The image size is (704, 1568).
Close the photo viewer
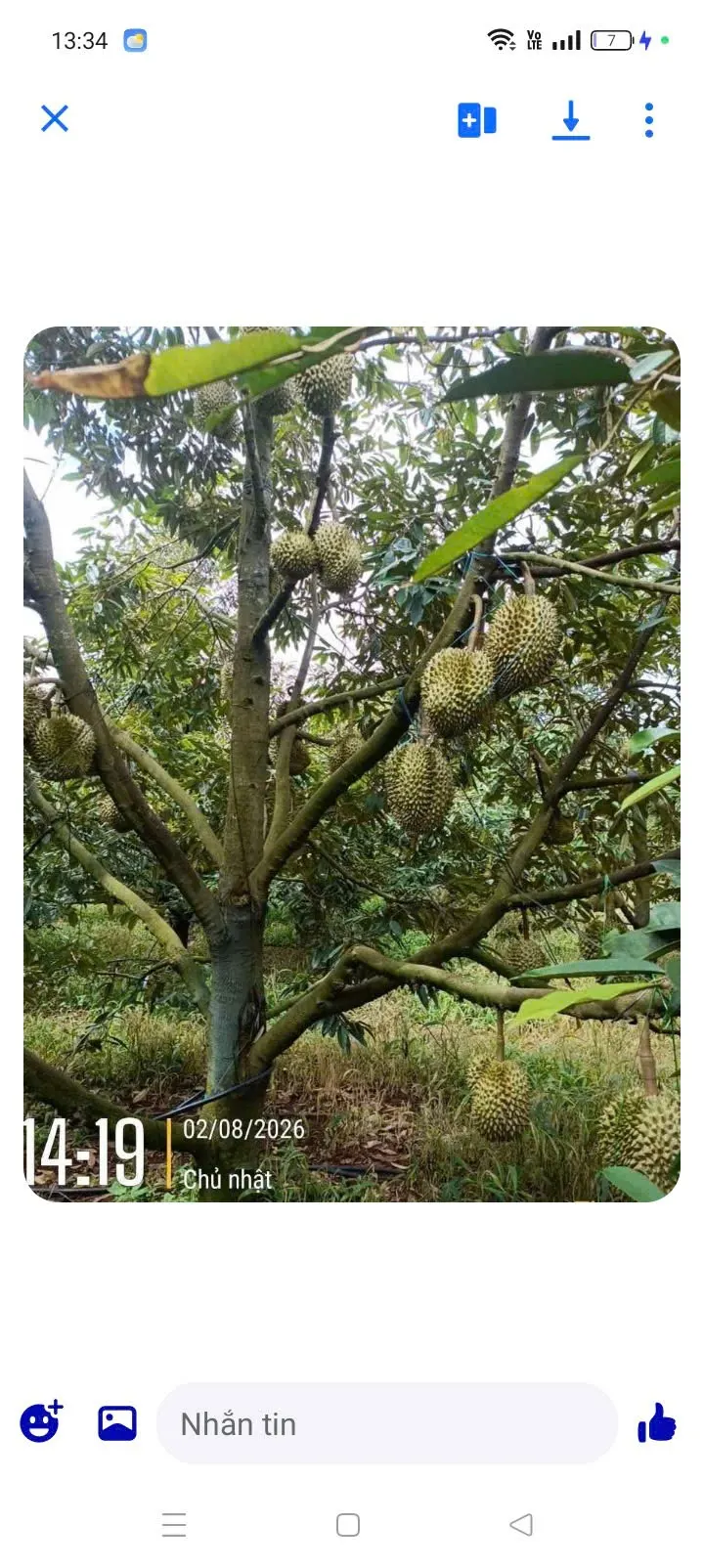point(55,119)
